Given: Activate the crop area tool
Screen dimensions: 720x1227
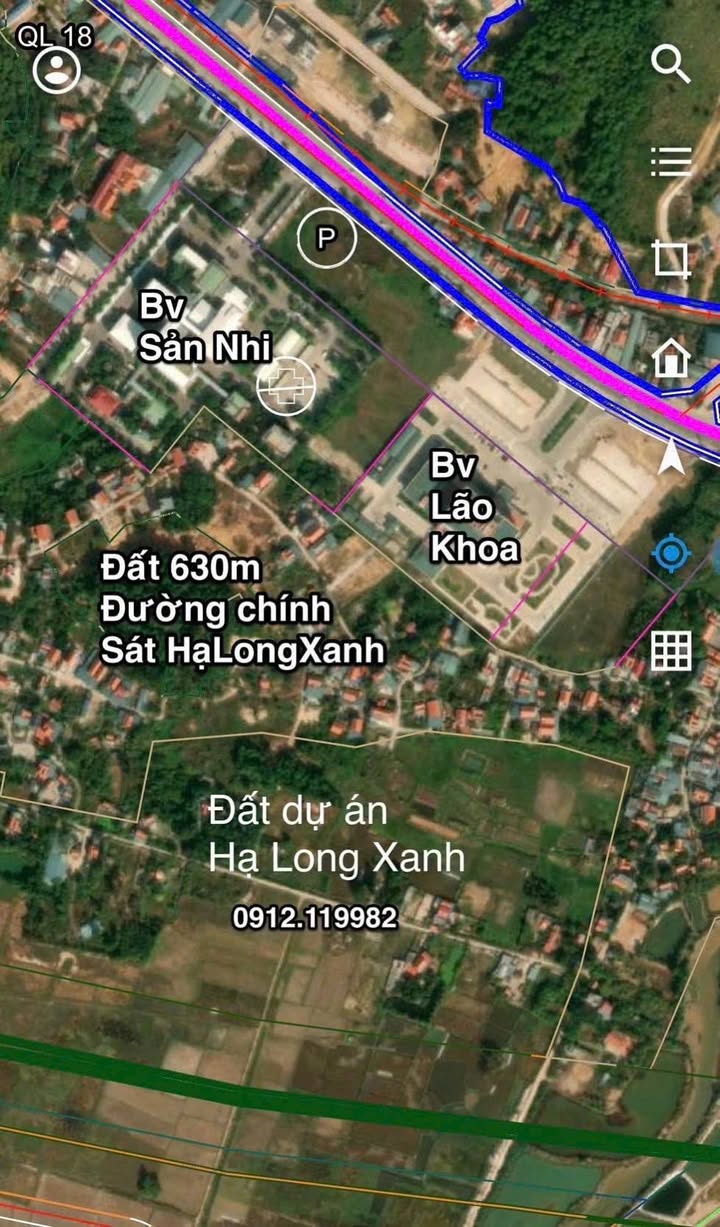Looking at the screenshot, I should [x=671, y=259].
